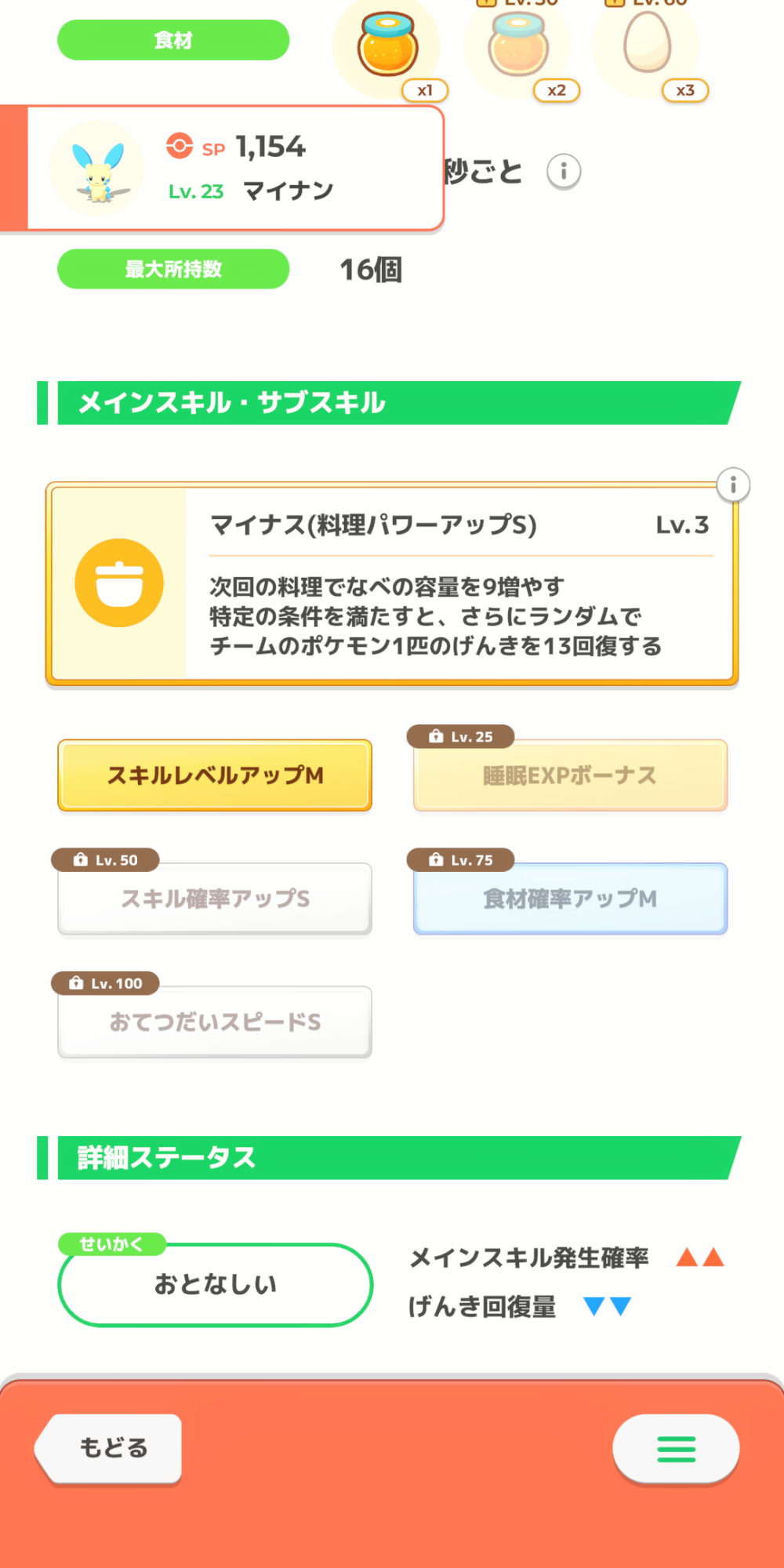
Task: Select the locked 睡眠EXPボーナス sub skill
Action: (570, 775)
